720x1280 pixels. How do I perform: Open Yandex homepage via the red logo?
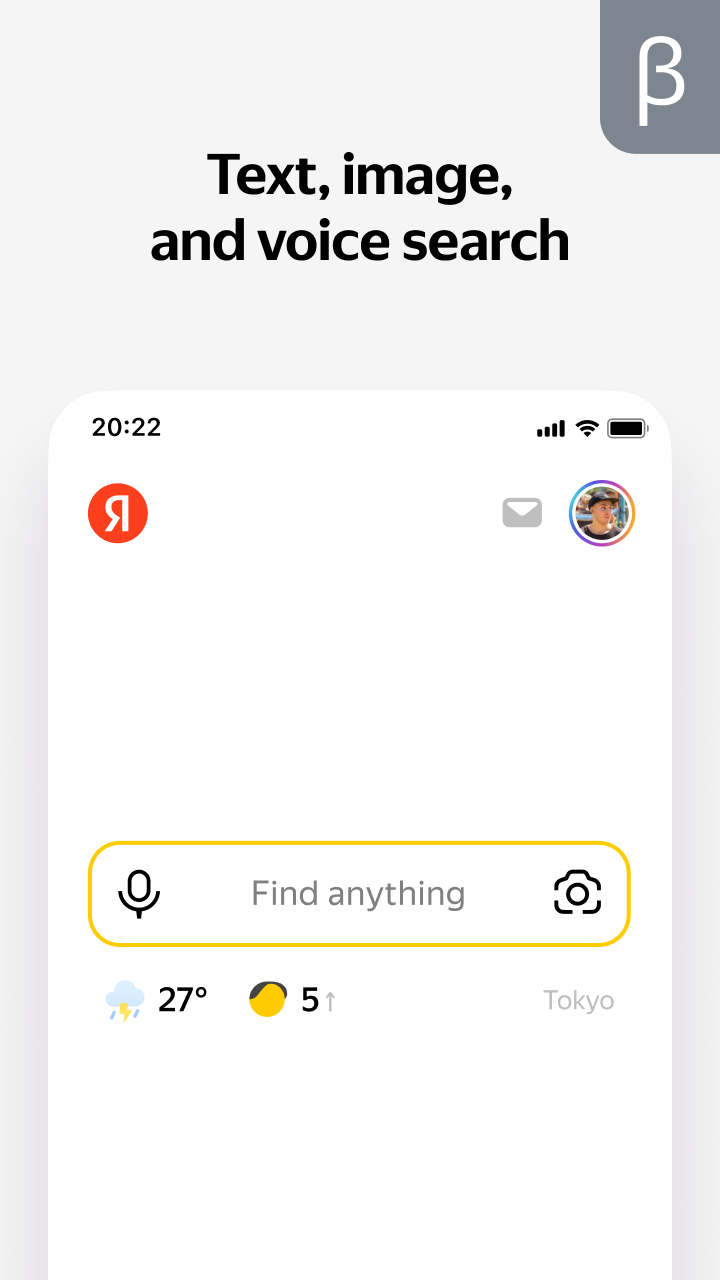click(118, 512)
